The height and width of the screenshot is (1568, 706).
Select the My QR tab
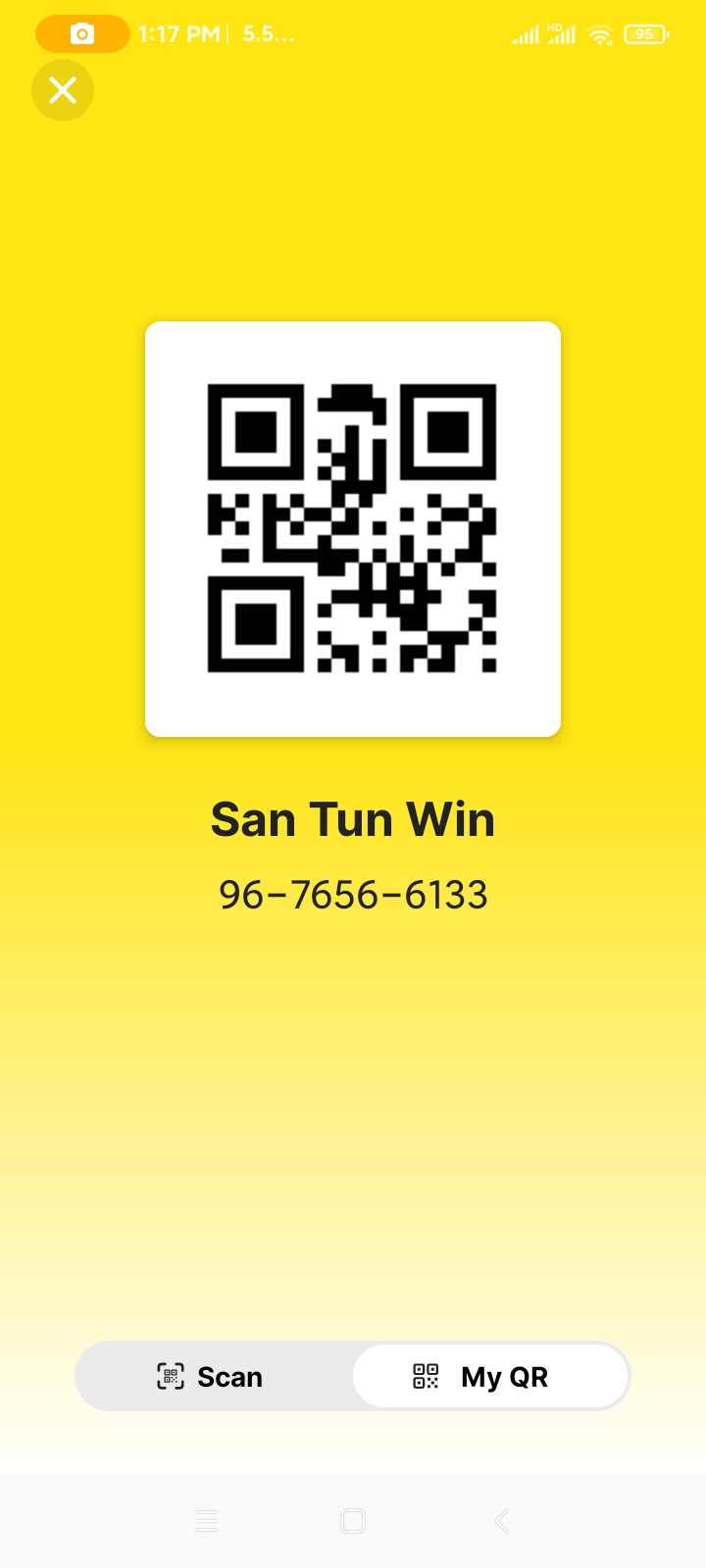[x=488, y=1377]
